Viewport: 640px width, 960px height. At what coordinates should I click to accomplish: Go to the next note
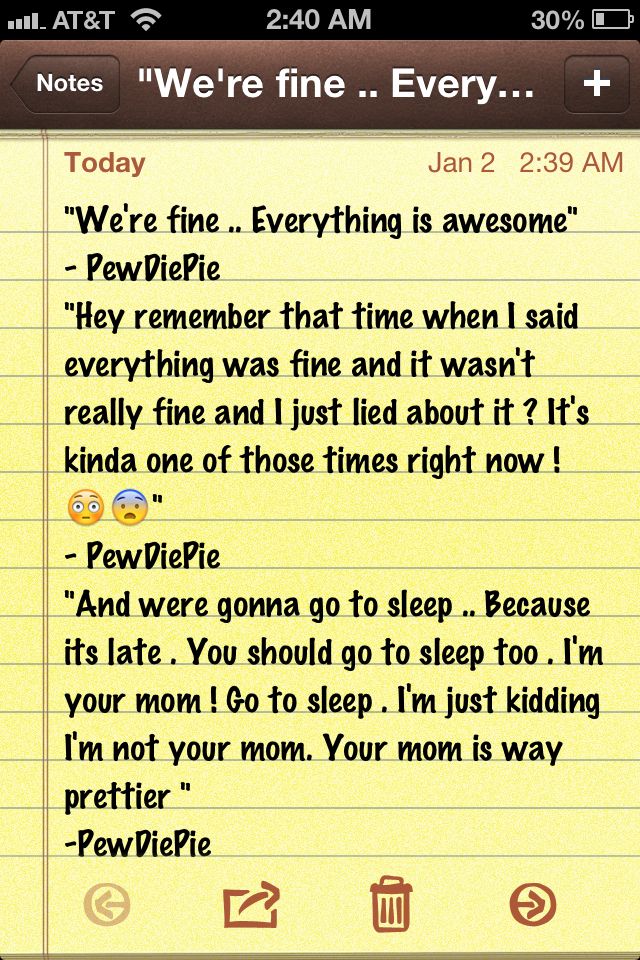(532, 905)
